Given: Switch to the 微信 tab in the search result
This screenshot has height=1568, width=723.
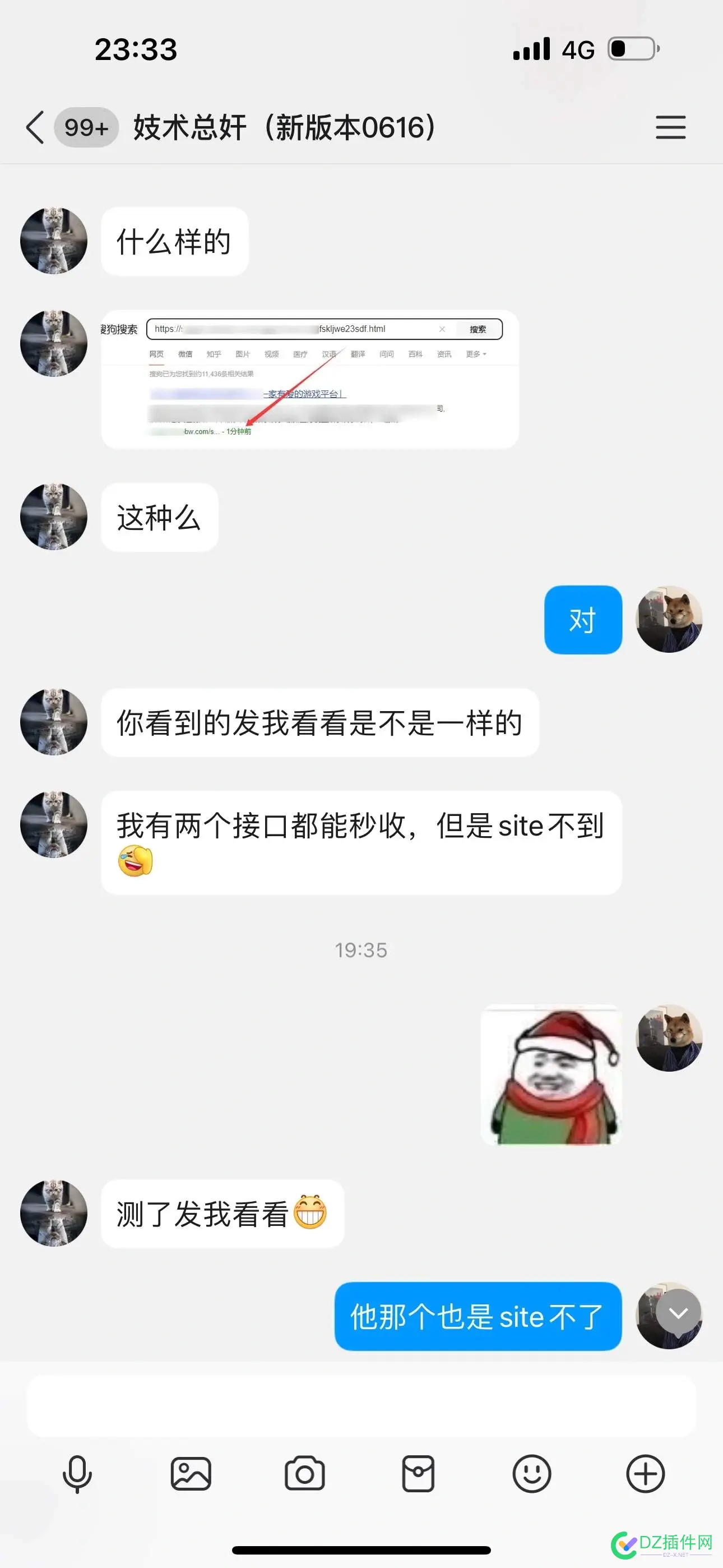Looking at the screenshot, I should coord(185,354).
